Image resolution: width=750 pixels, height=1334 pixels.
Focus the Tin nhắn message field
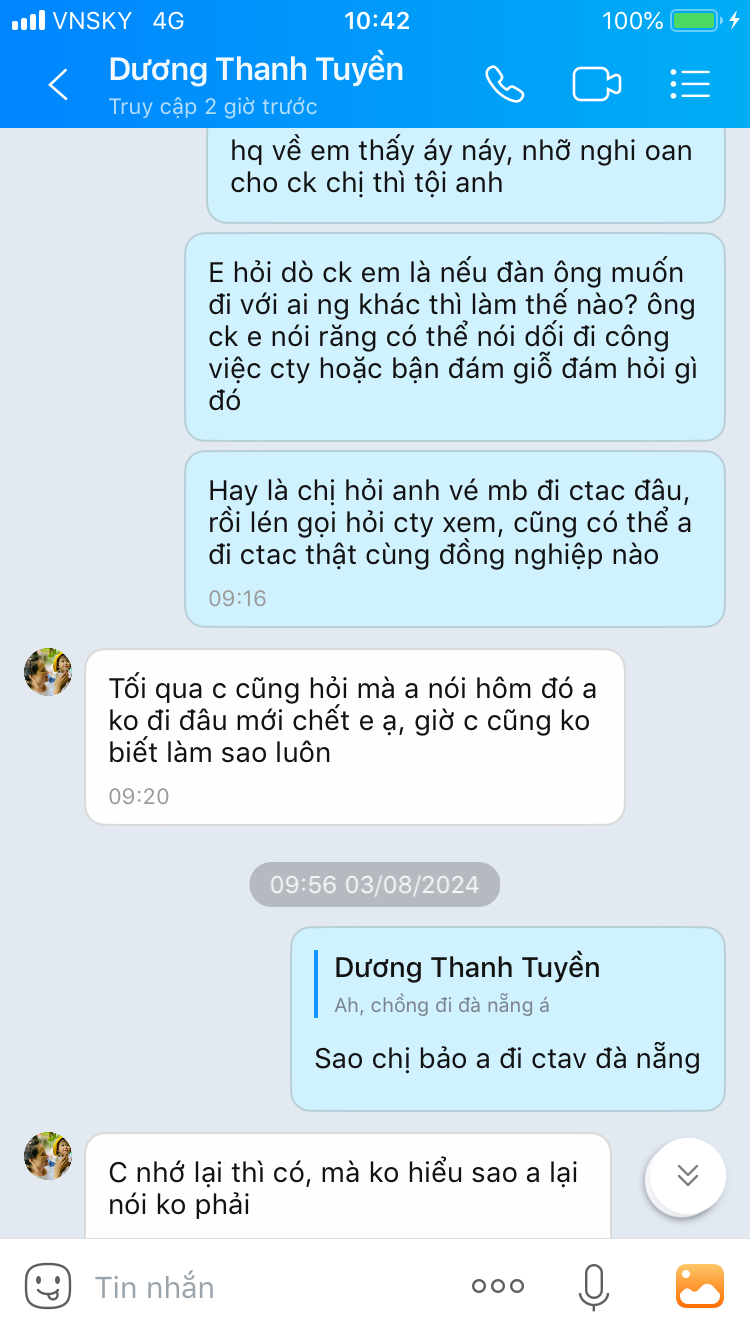point(260,1287)
